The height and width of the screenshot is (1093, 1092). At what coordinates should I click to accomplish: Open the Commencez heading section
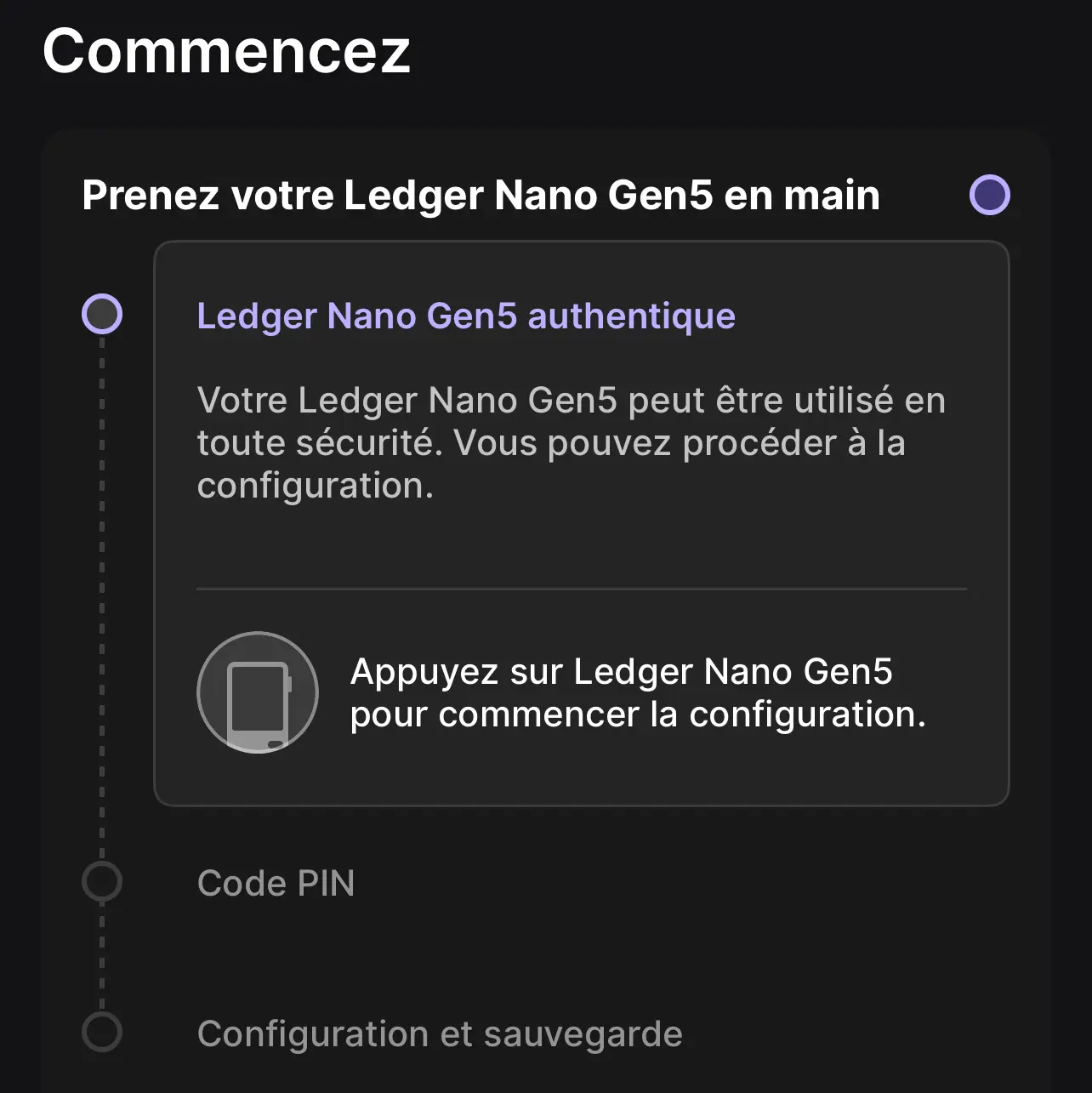coord(227,51)
